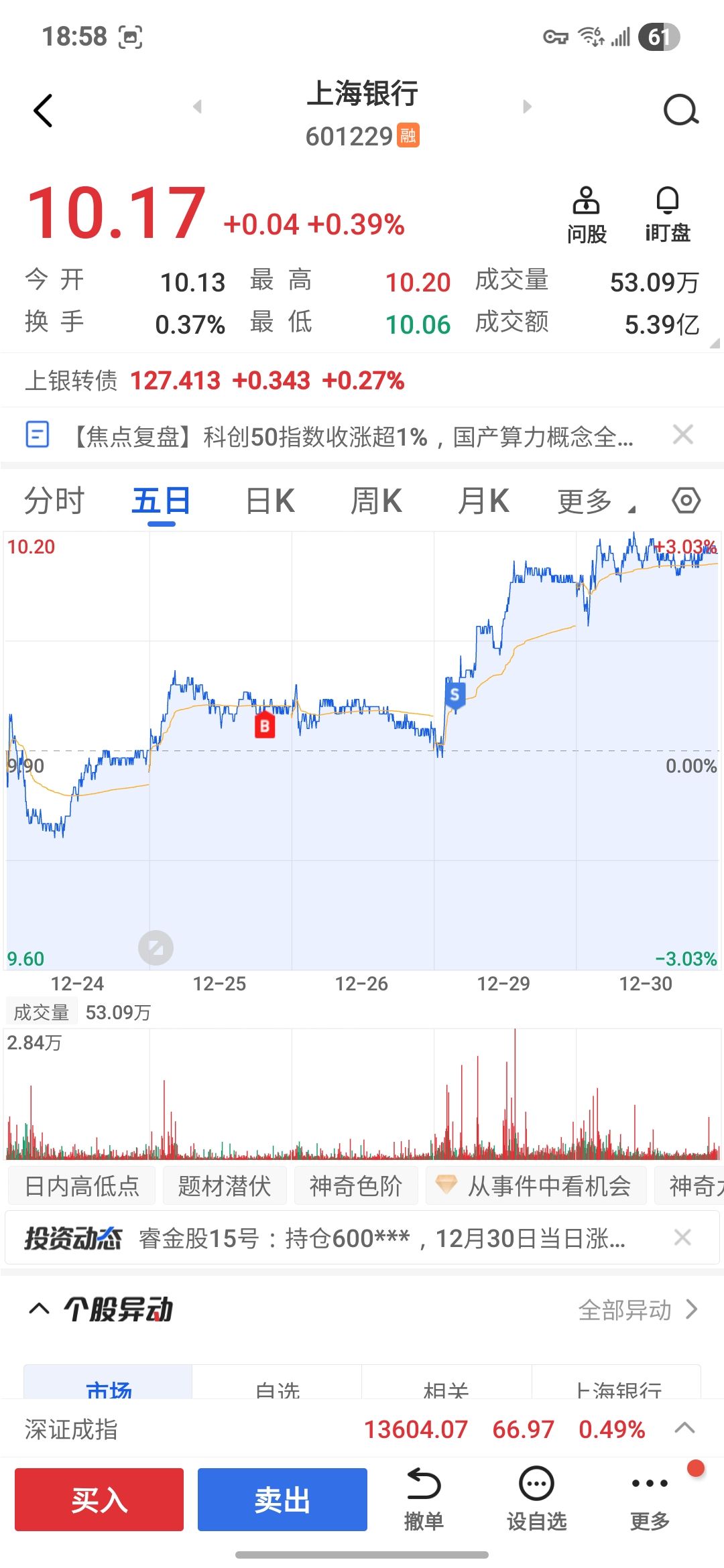Expand the 更多 chart period dropdown
This screenshot has width=724, height=1568.
point(595,501)
